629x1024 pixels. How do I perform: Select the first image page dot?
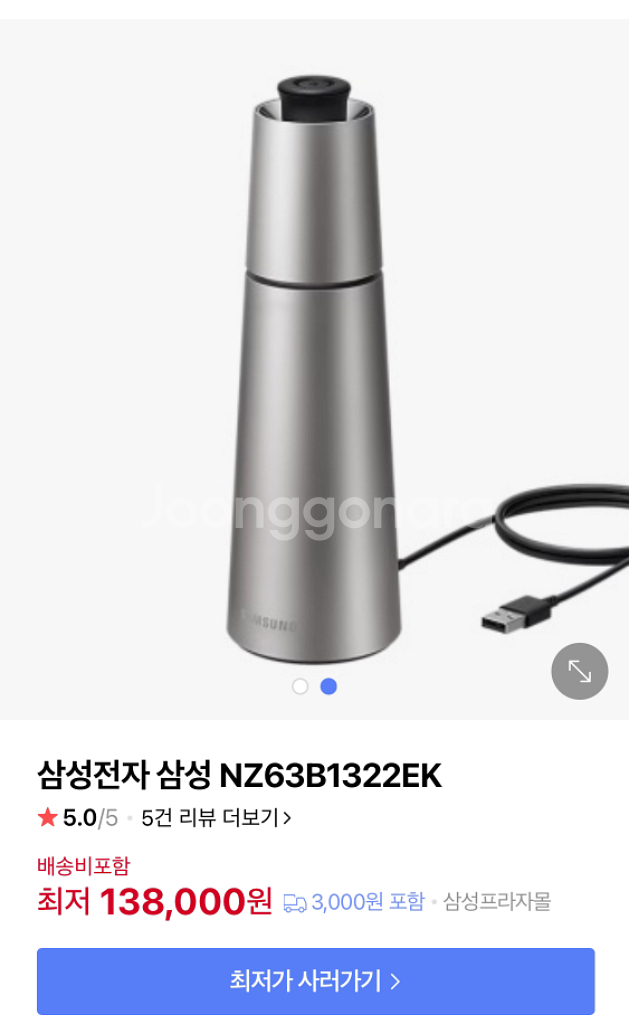pos(300,686)
